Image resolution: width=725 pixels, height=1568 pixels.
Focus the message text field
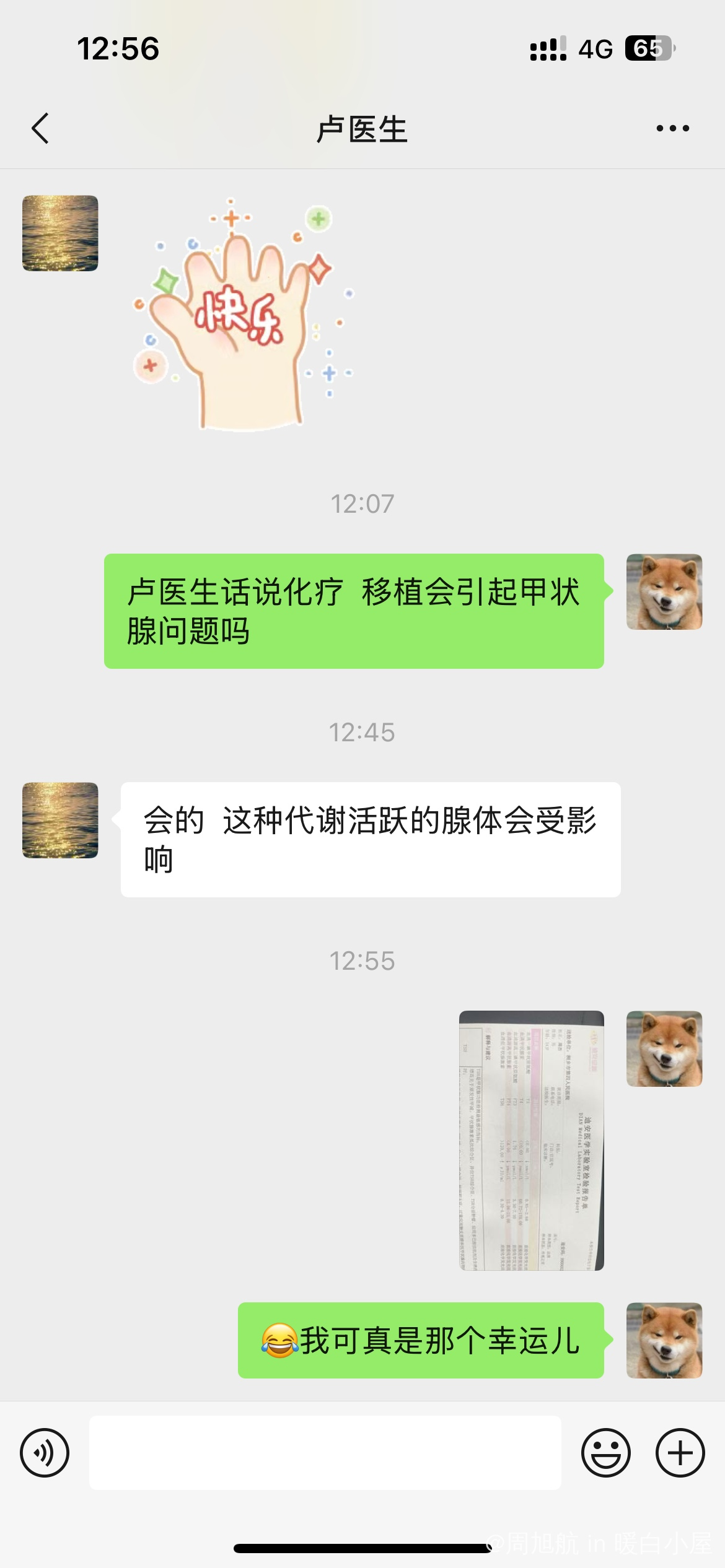[325, 1452]
